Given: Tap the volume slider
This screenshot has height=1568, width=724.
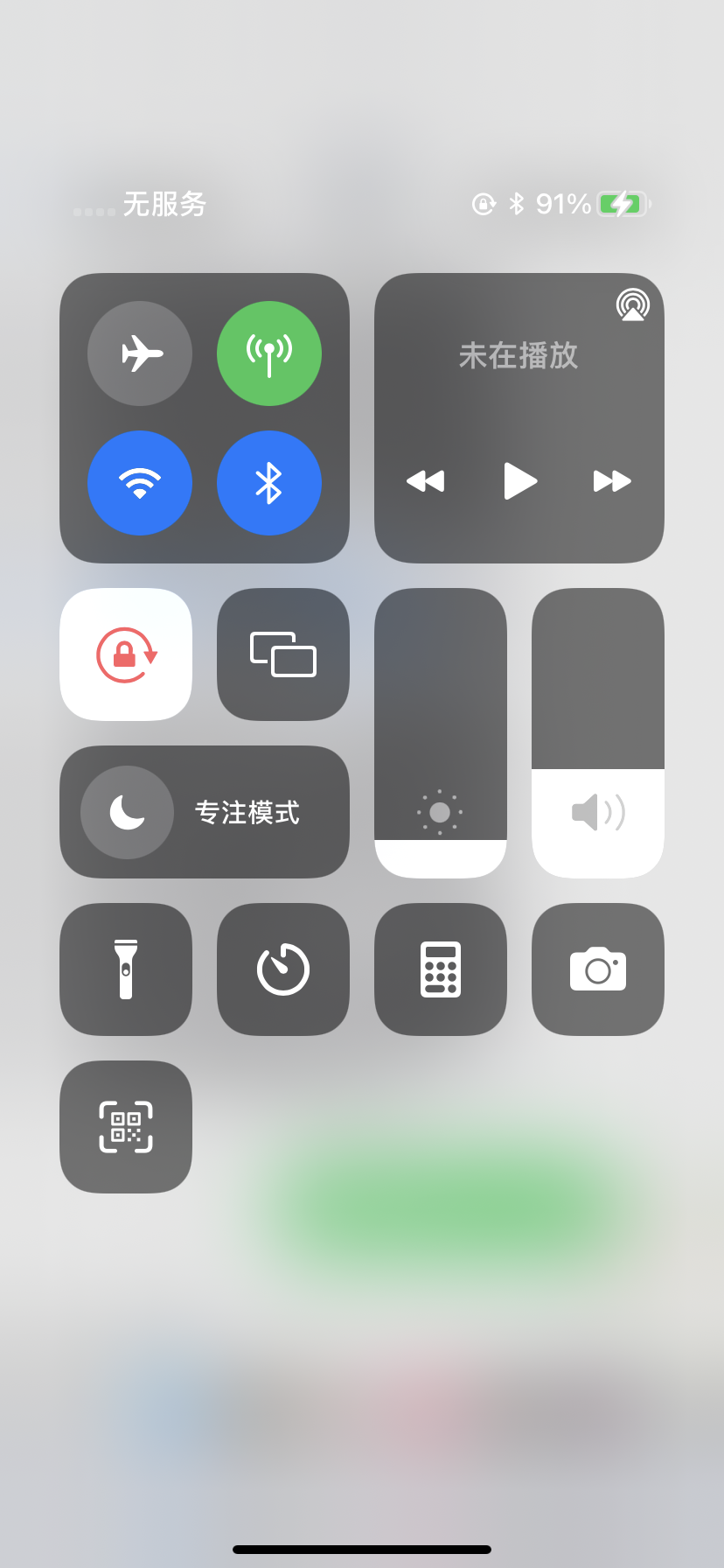Looking at the screenshot, I should point(598,733).
